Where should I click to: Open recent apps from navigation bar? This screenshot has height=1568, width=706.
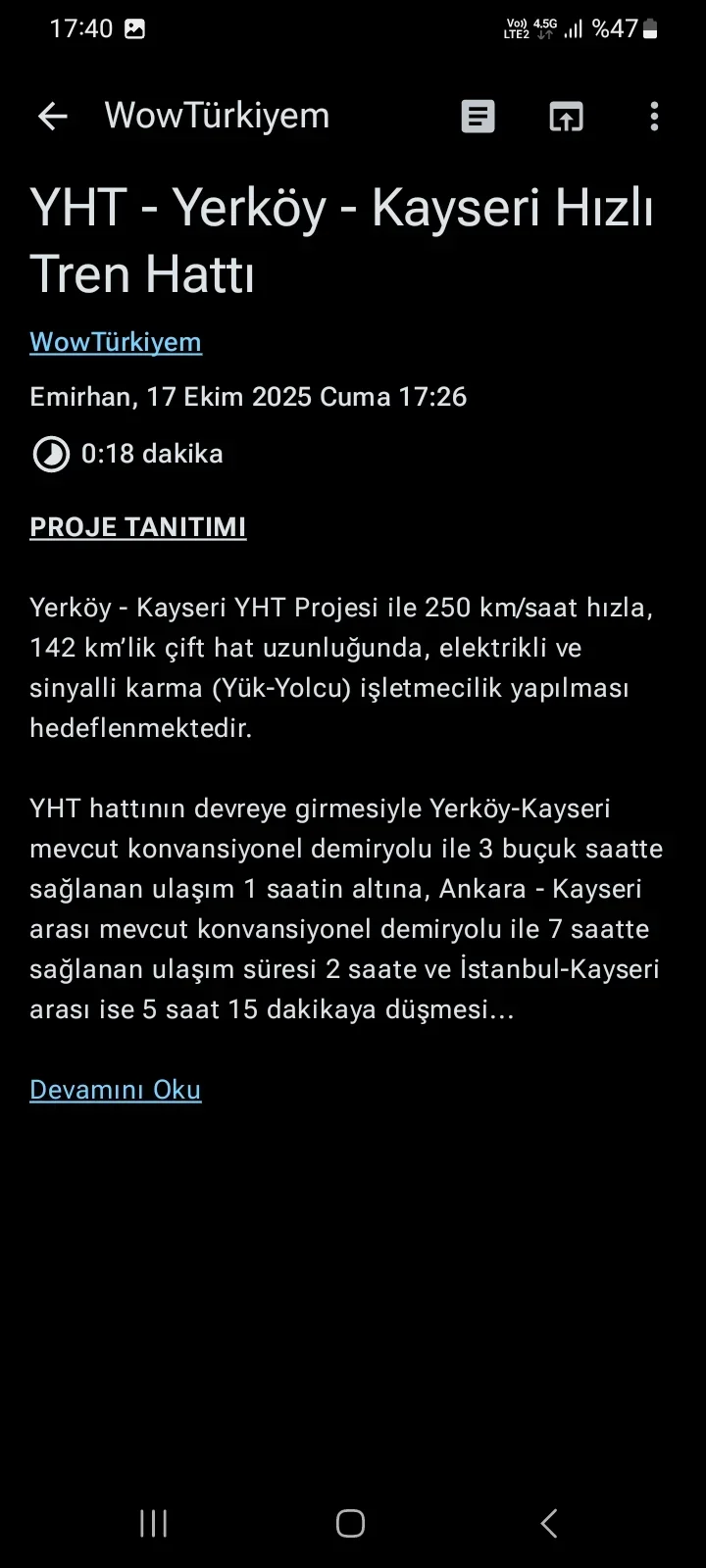pyautogui.click(x=153, y=1523)
